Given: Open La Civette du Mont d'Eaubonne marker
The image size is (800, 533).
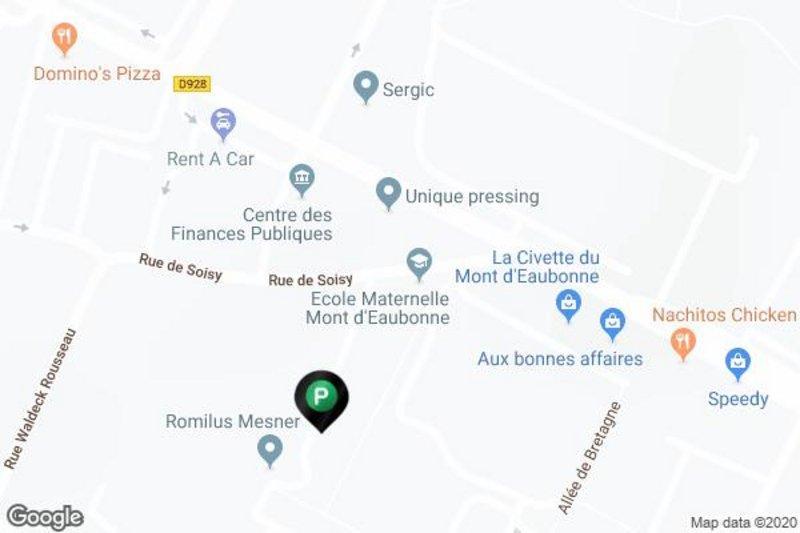Looking at the screenshot, I should (x=568, y=303).
